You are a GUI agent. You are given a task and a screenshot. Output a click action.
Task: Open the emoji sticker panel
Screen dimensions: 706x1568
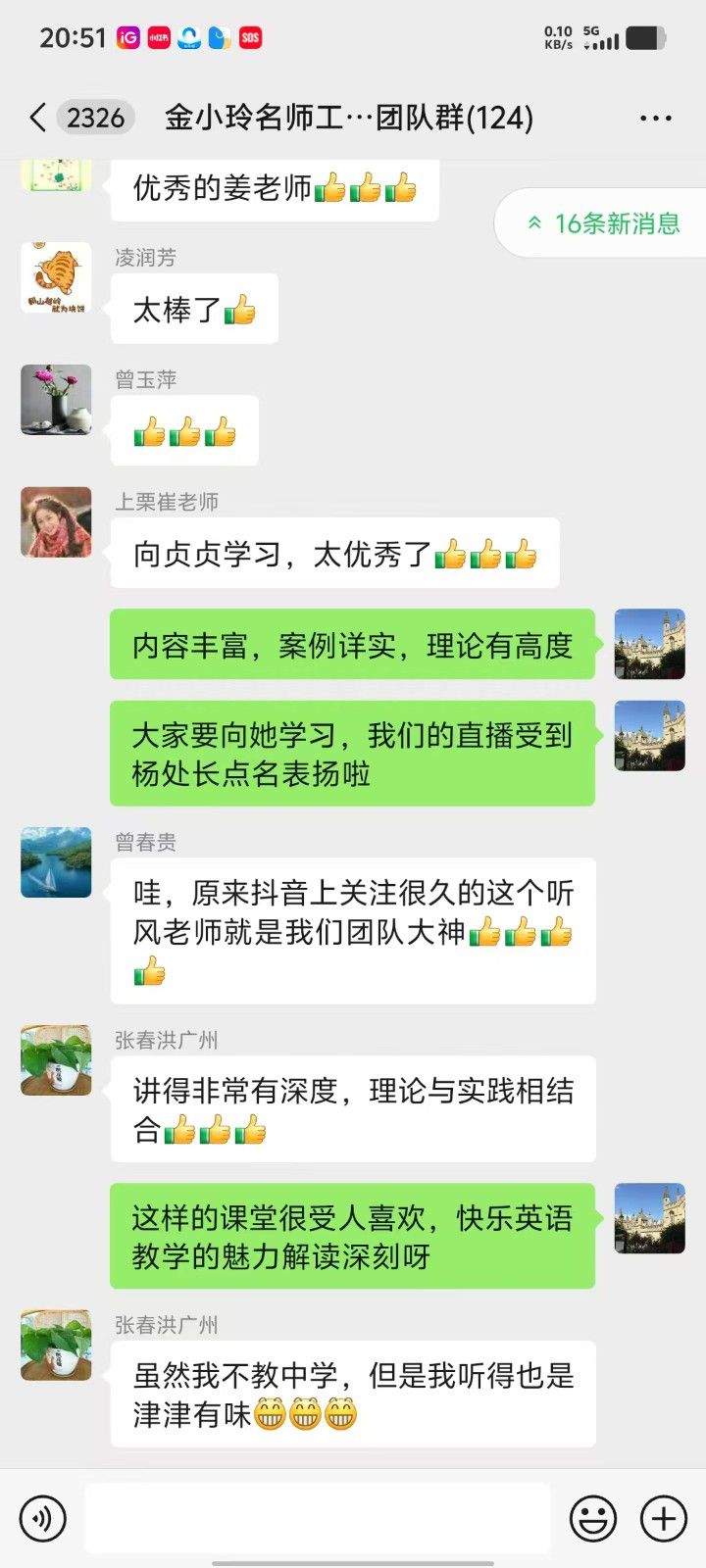(593, 1518)
